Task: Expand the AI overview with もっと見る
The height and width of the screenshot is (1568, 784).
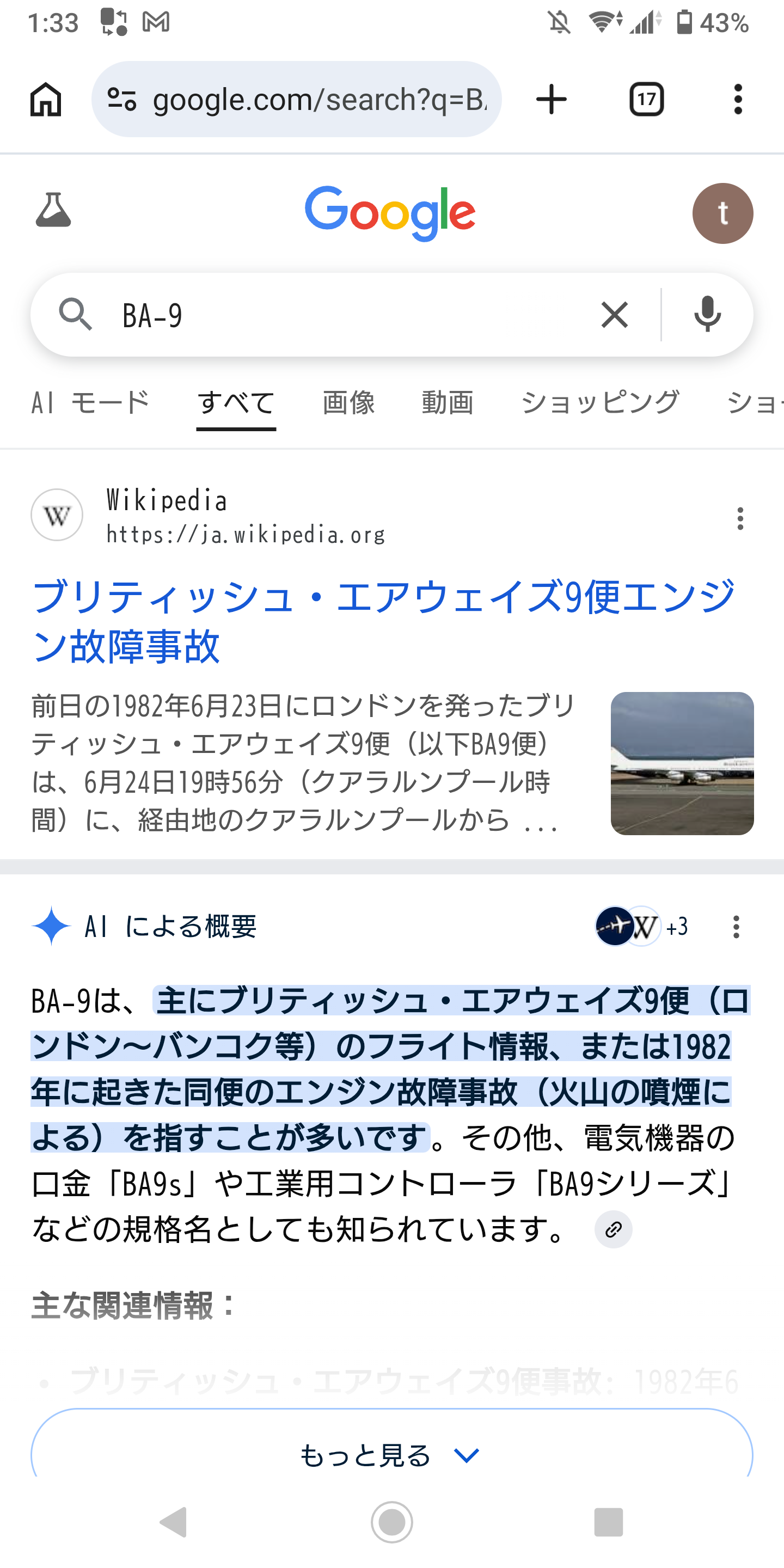Action: (391, 1455)
